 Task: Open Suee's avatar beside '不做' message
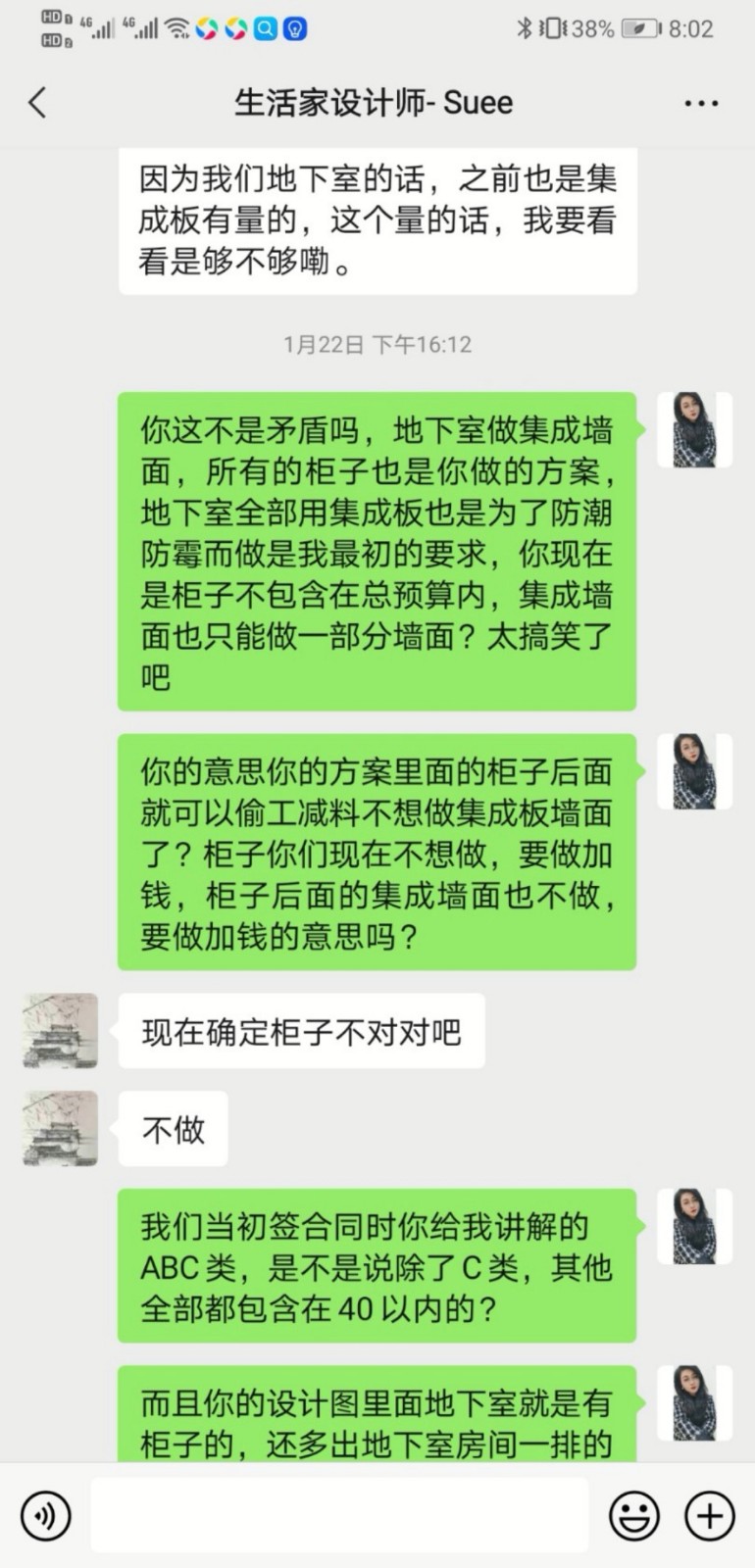click(x=61, y=1128)
